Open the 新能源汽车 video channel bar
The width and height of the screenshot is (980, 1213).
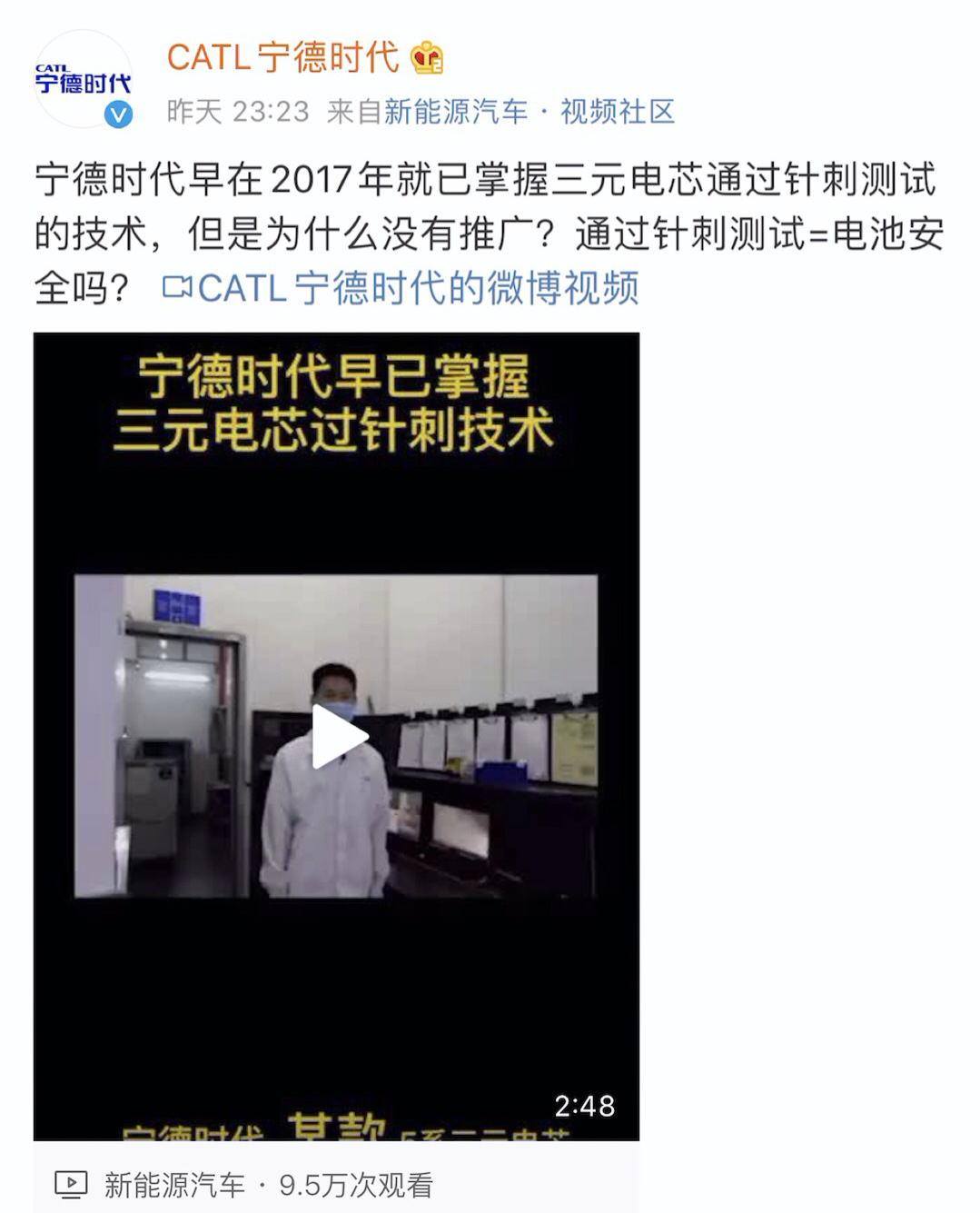(336, 1184)
